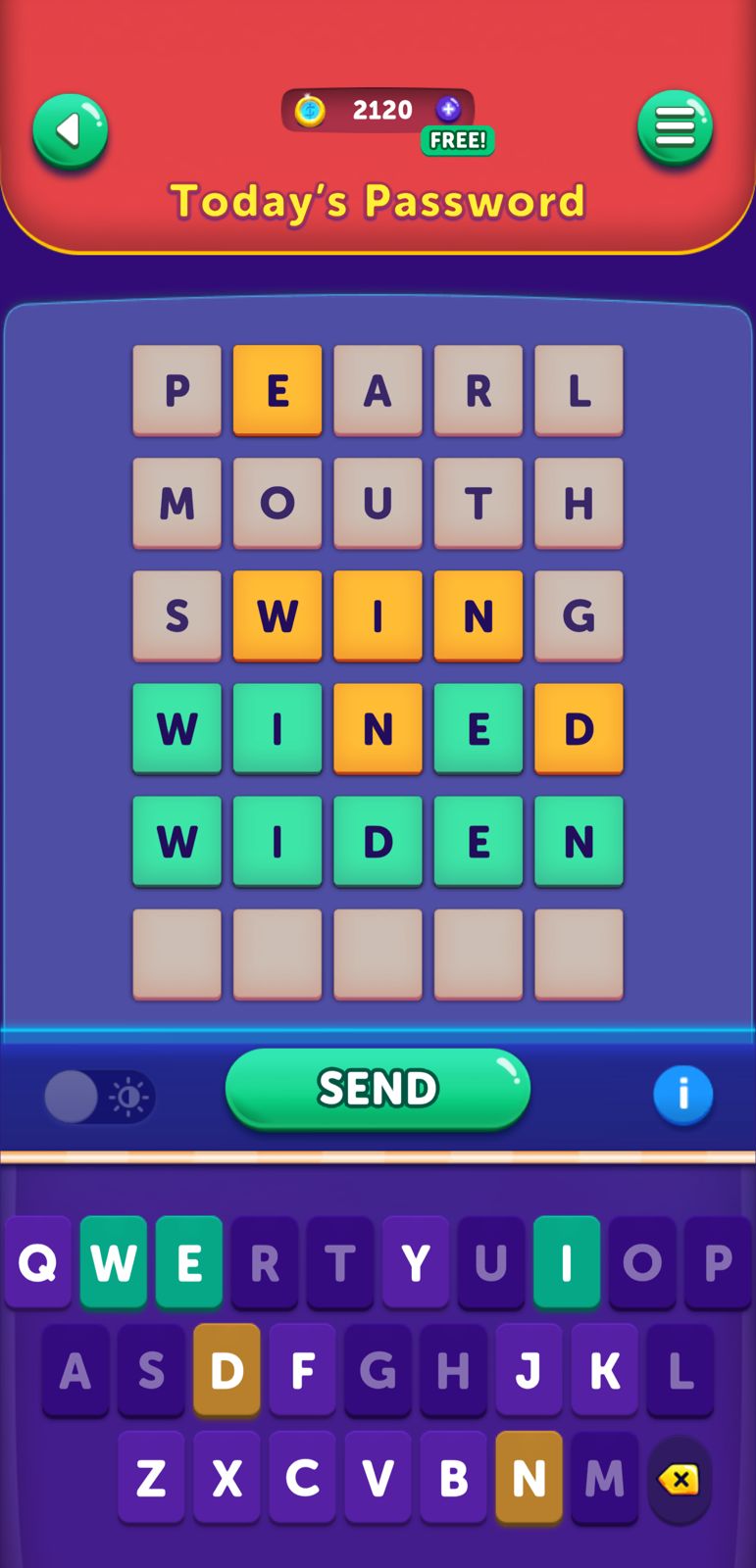Viewport: 756px width, 1568px height.
Task: Toggle the brightness theme switch
Action: (99, 1096)
